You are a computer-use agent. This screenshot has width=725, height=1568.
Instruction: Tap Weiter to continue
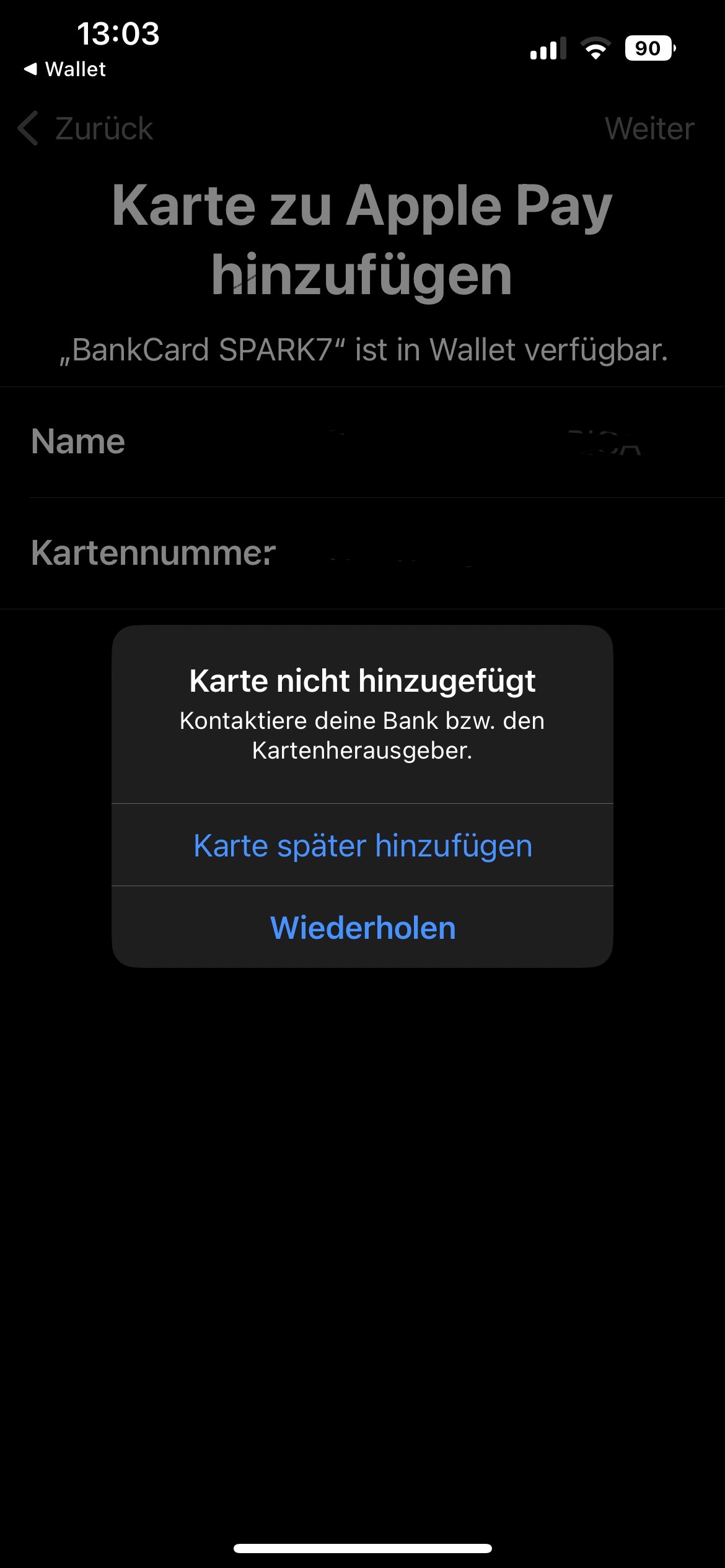[x=649, y=129]
